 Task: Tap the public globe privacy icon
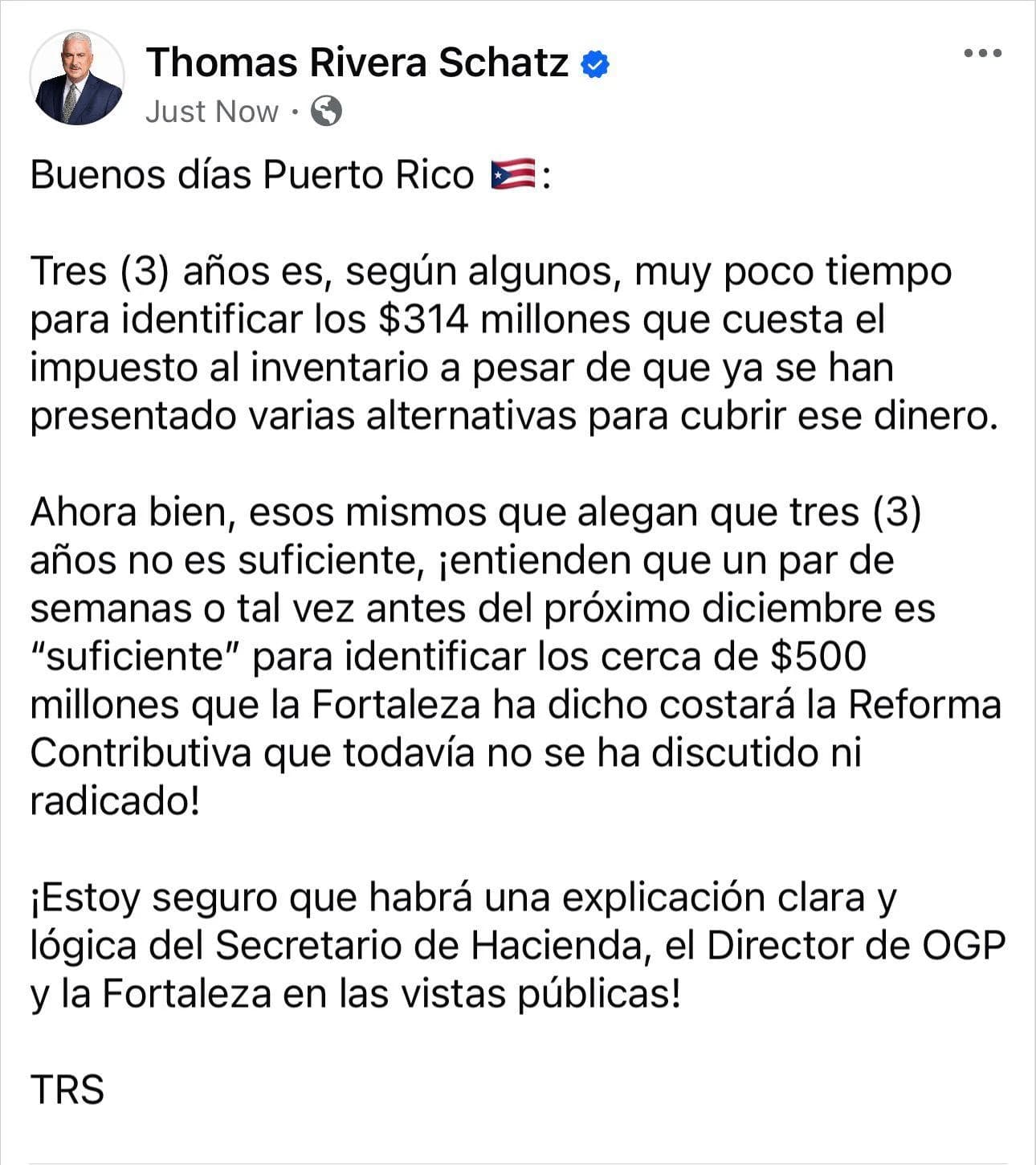[326, 112]
